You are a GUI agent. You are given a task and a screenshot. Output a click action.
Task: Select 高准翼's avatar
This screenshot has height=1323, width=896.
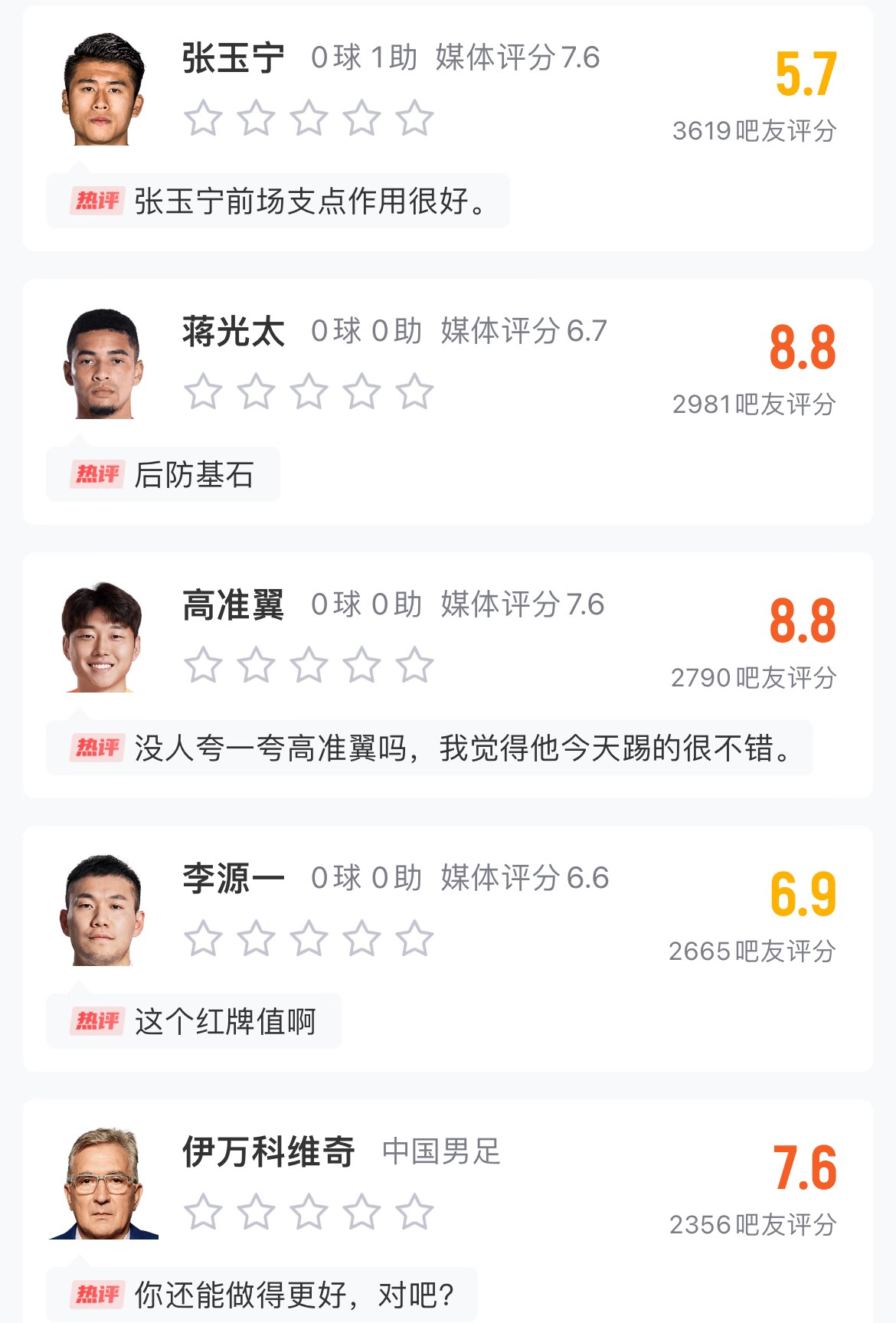pos(103,637)
